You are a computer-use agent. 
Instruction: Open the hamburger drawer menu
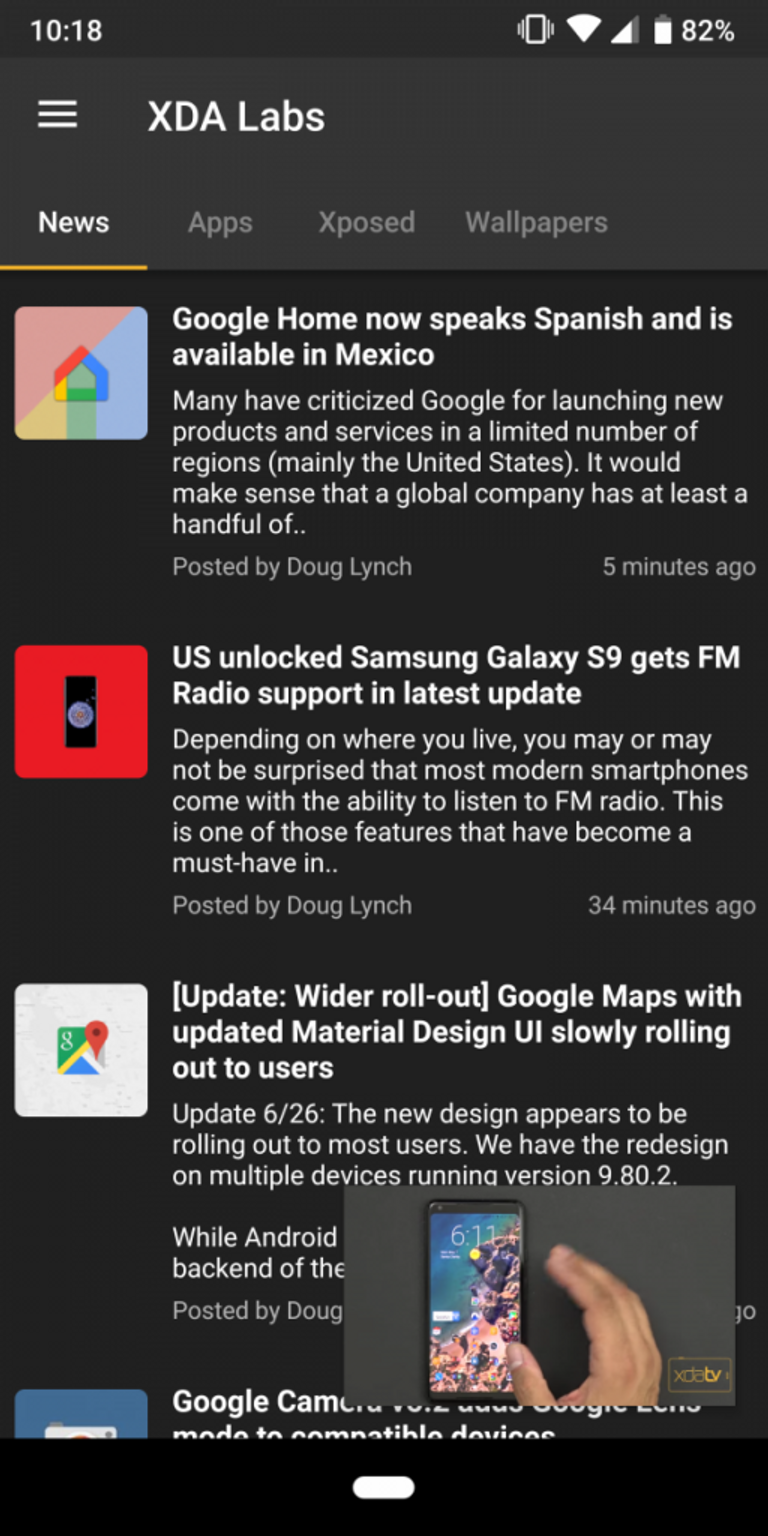click(x=57, y=116)
